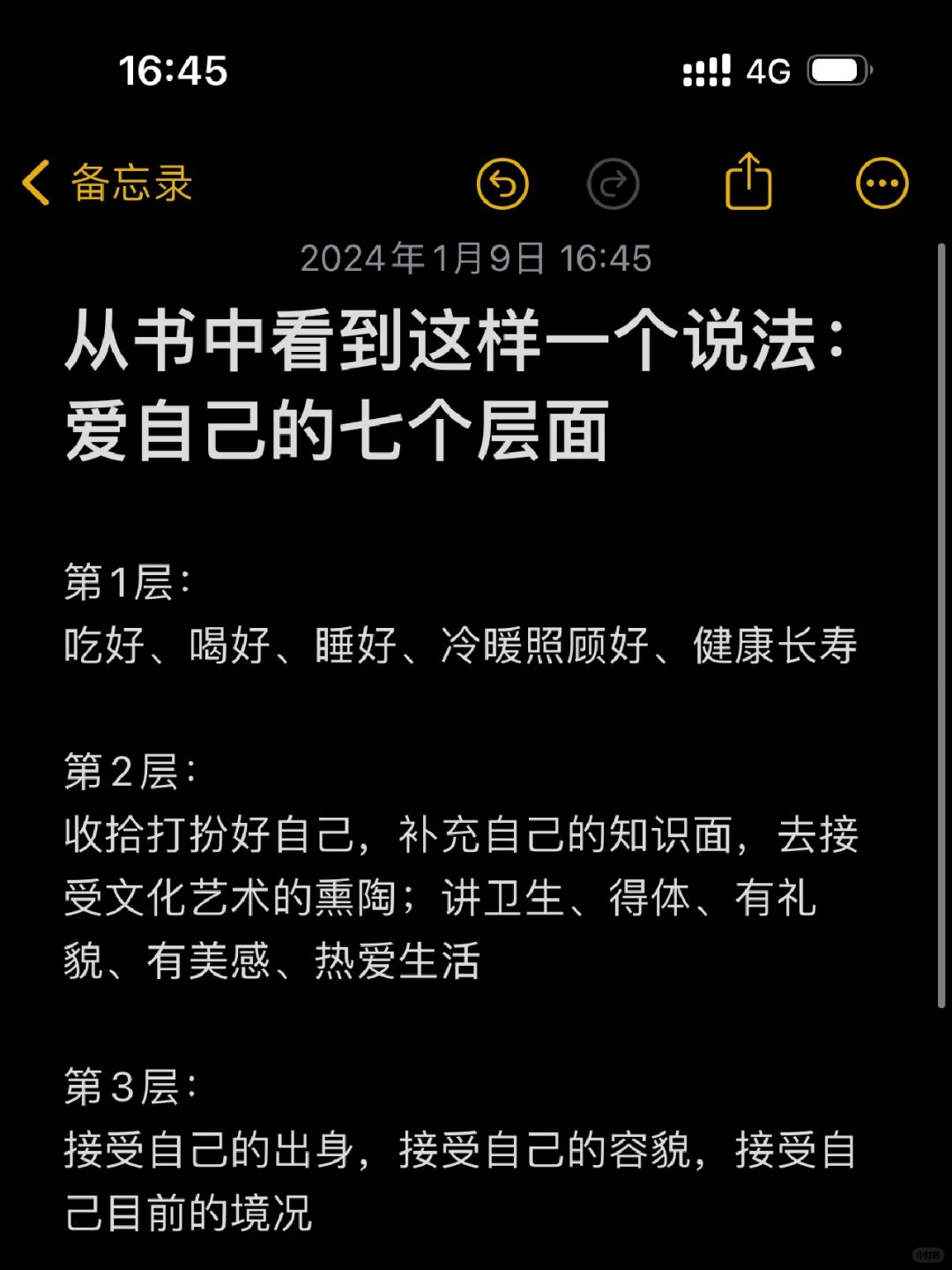Tap the redo arrow icon
This screenshot has width=952, height=1270.
click(614, 183)
